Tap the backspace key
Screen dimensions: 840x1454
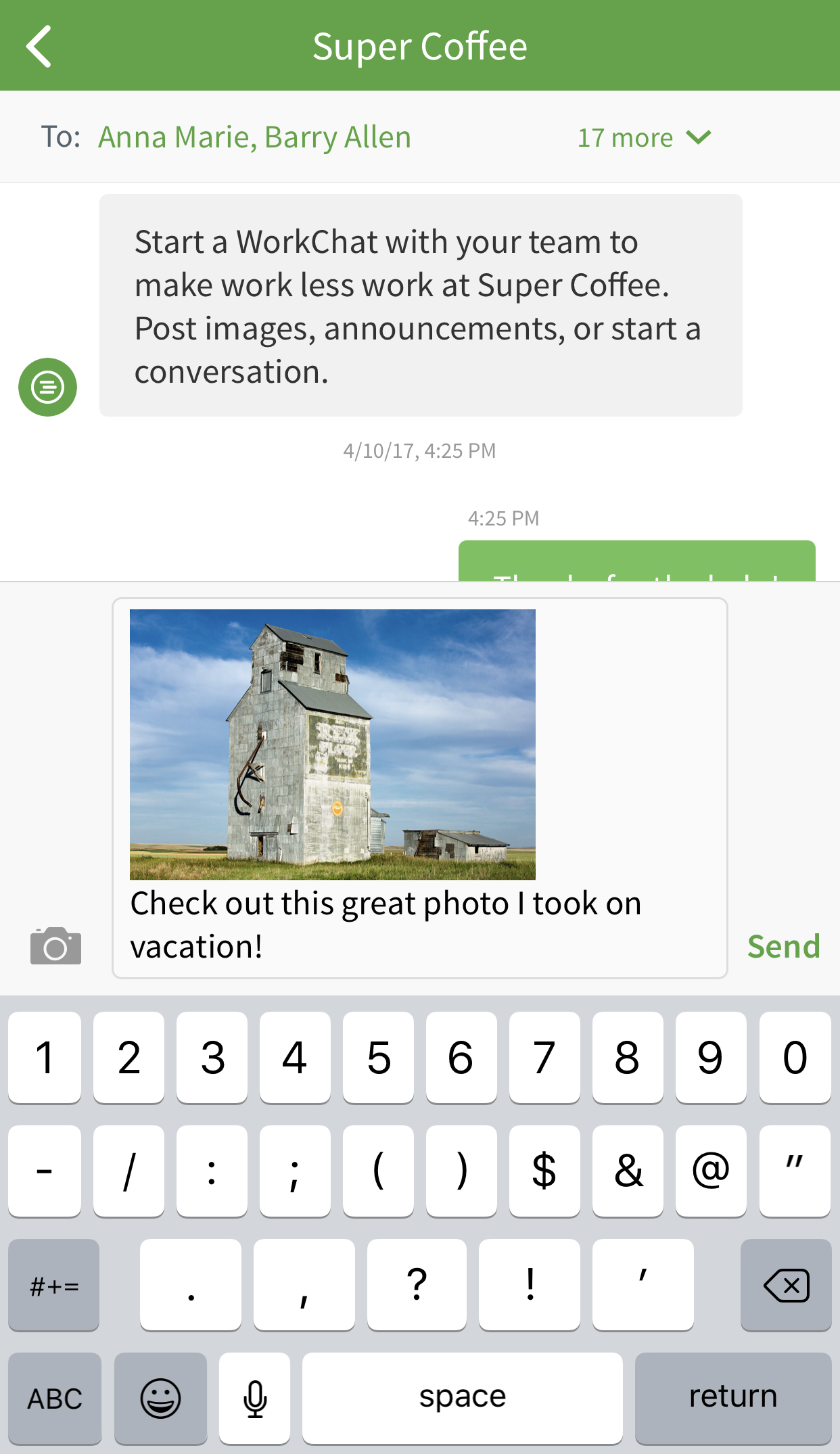pos(785,1285)
